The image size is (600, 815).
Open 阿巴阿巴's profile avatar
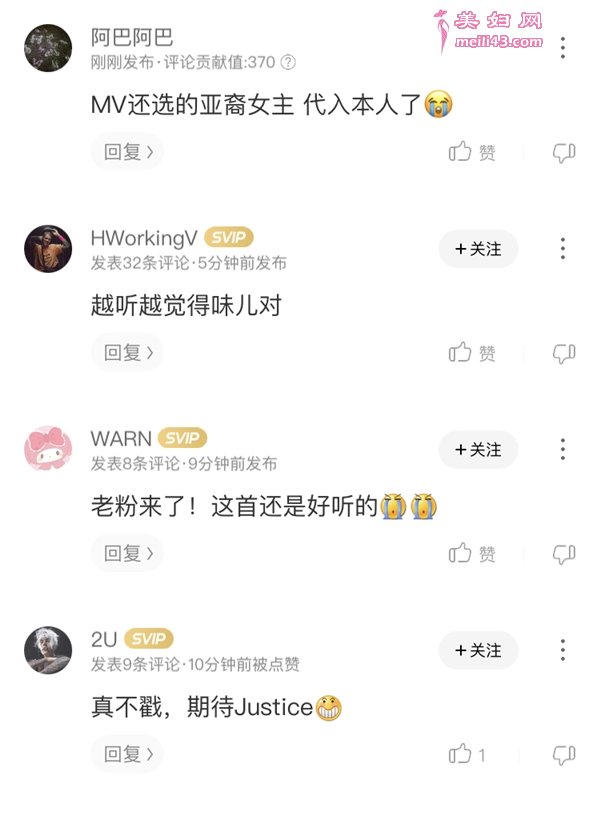tap(48, 48)
